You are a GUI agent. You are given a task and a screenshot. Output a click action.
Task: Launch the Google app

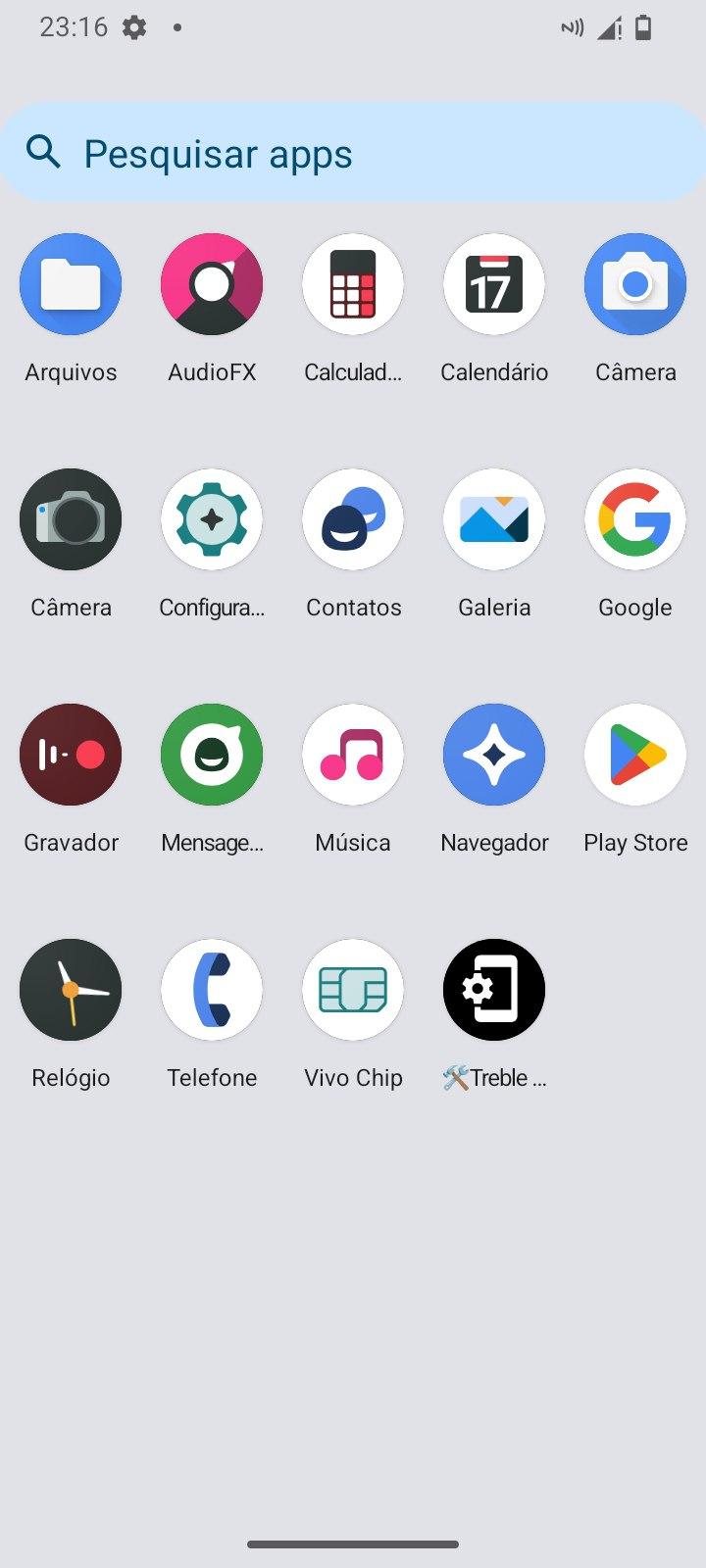[635, 519]
